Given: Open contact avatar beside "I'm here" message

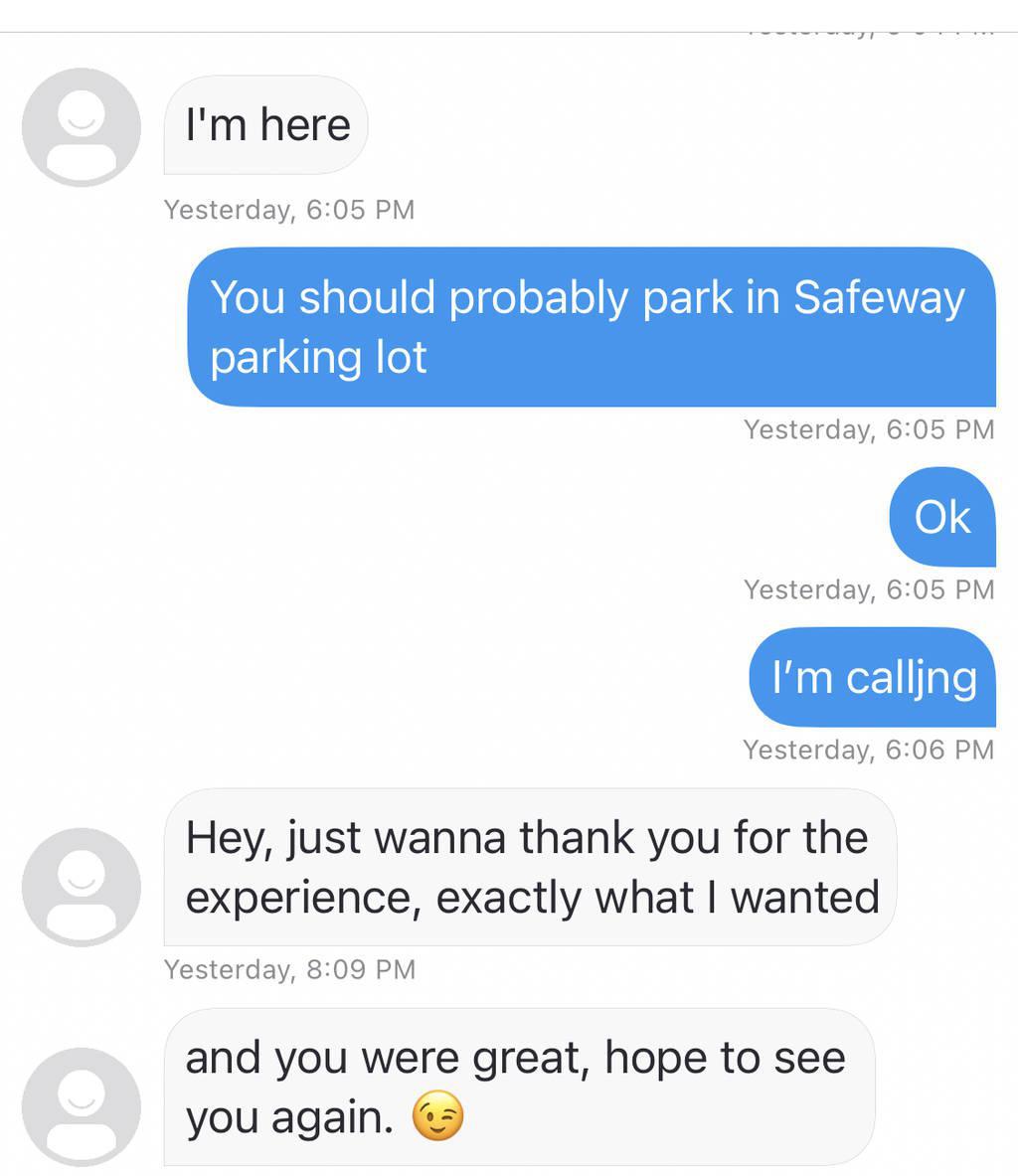Looking at the screenshot, I should [x=82, y=127].
